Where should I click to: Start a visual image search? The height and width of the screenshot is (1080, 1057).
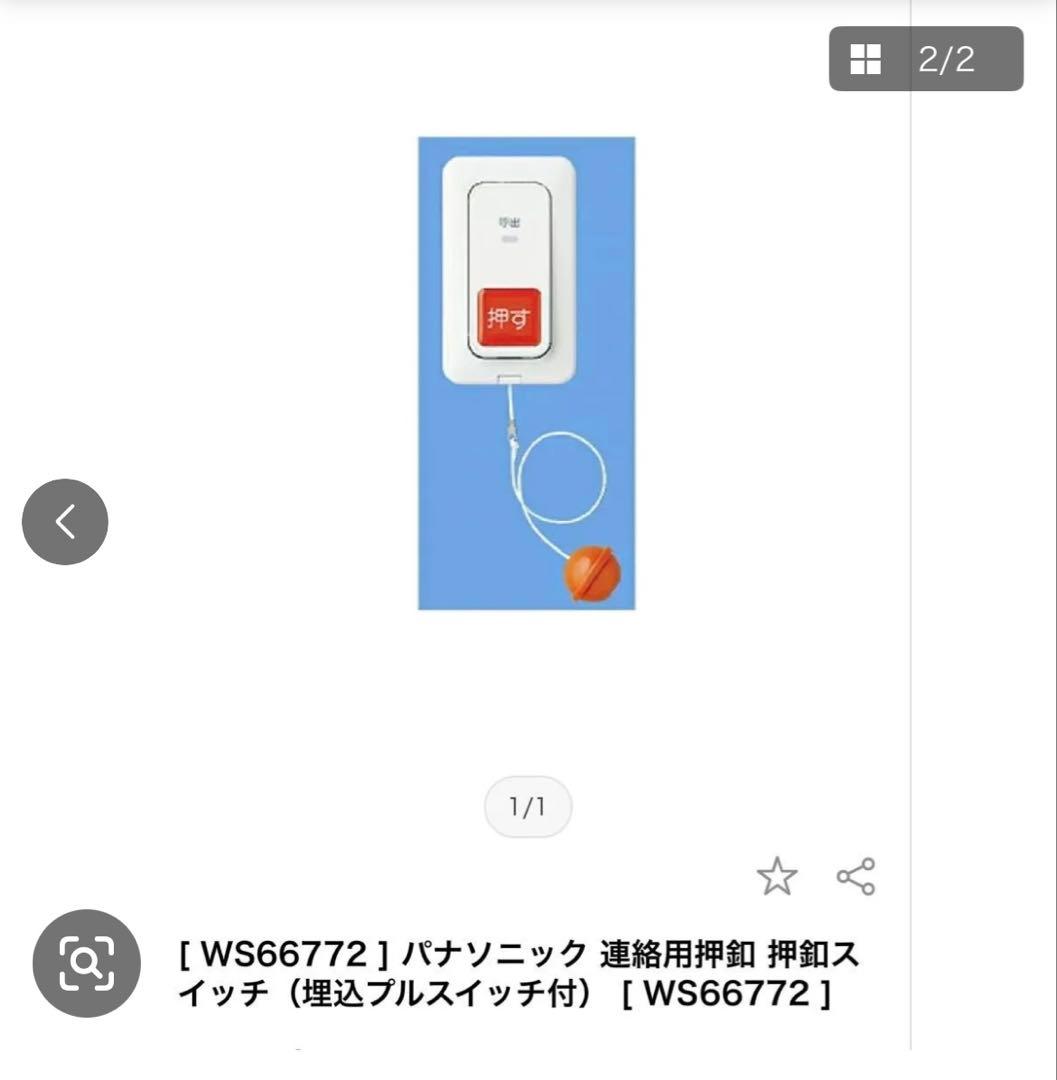coord(86,962)
